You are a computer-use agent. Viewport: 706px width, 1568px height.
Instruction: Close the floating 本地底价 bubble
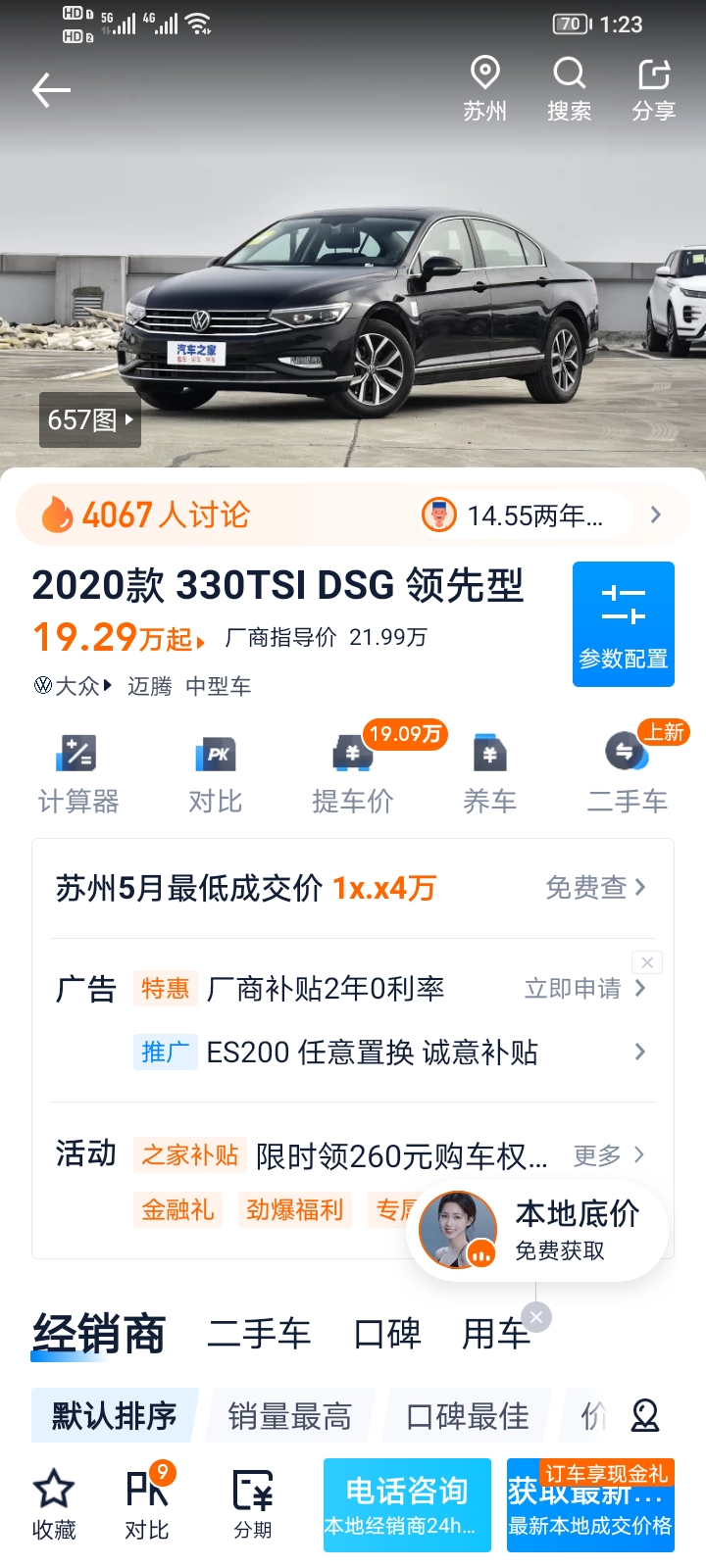pyautogui.click(x=536, y=1317)
